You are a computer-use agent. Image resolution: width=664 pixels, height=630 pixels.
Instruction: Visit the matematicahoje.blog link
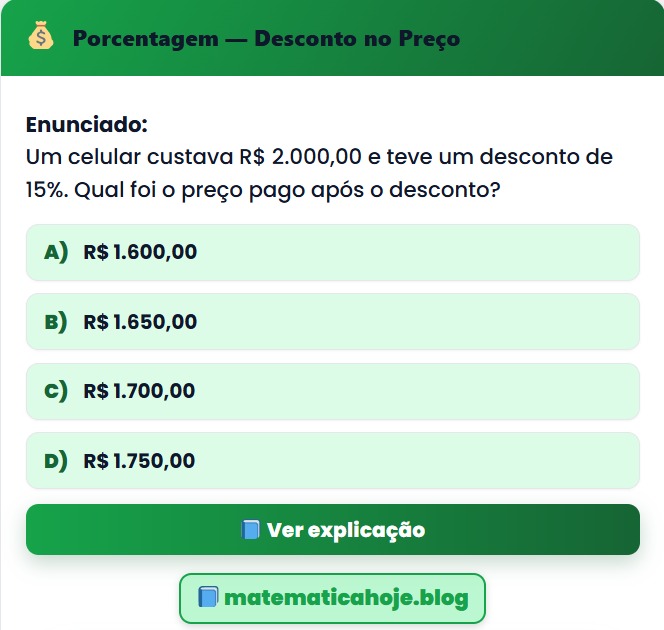point(332,598)
